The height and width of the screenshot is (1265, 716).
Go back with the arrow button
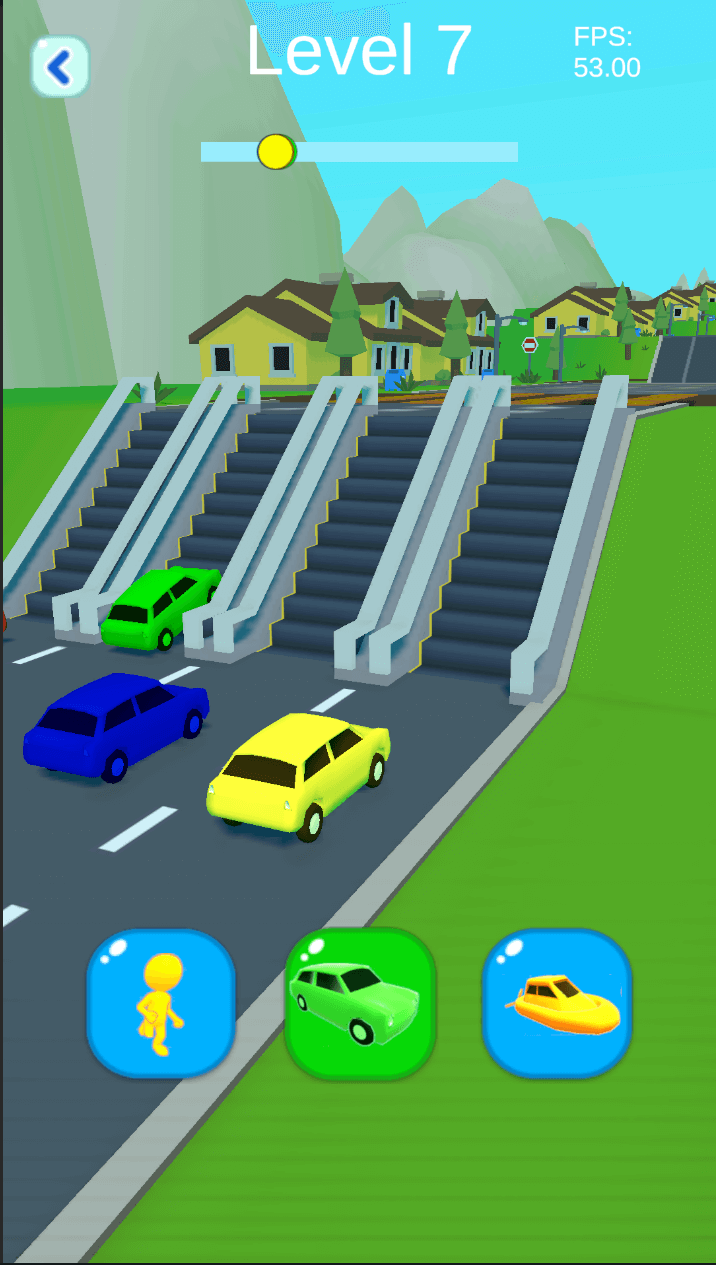click(60, 67)
